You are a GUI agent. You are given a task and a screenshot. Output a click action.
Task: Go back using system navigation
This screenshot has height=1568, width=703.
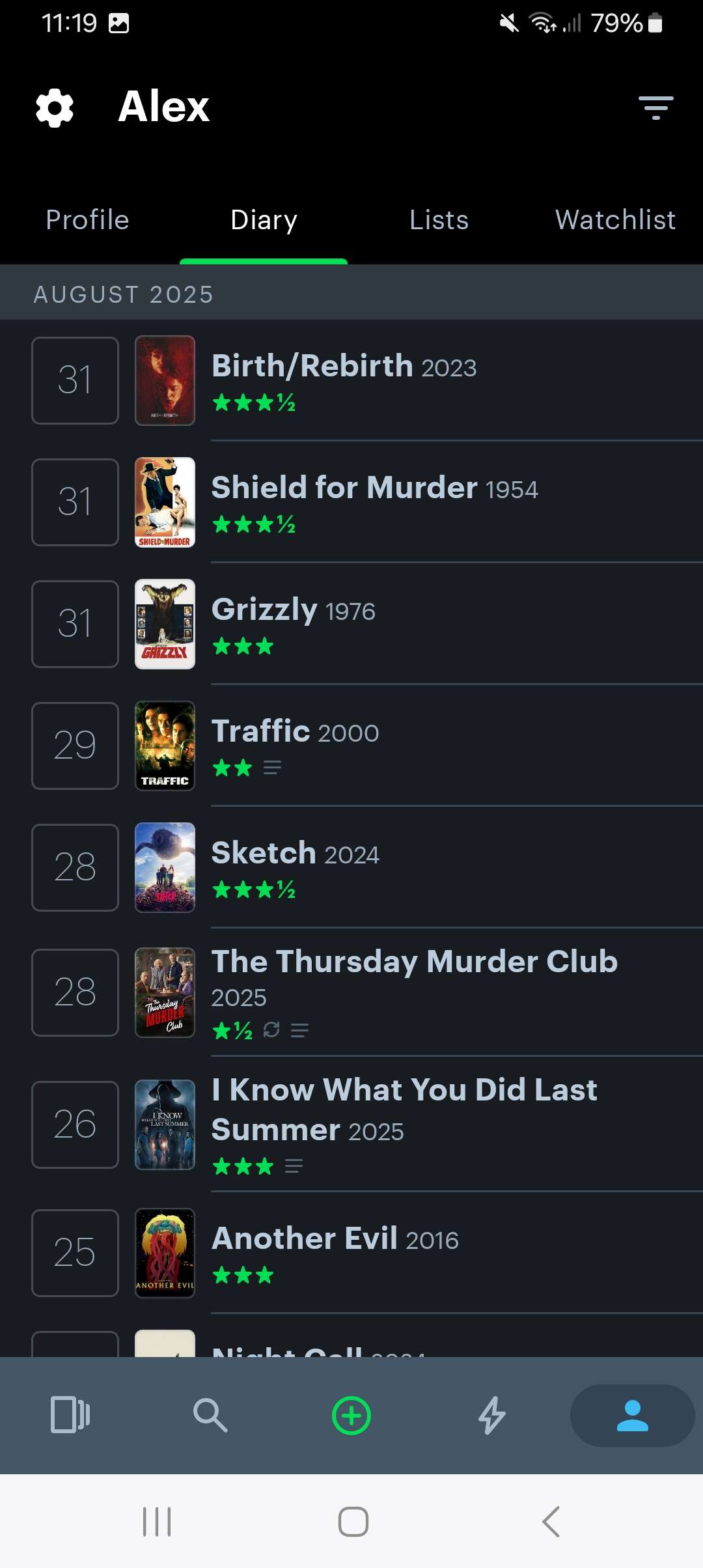pyautogui.click(x=551, y=1522)
